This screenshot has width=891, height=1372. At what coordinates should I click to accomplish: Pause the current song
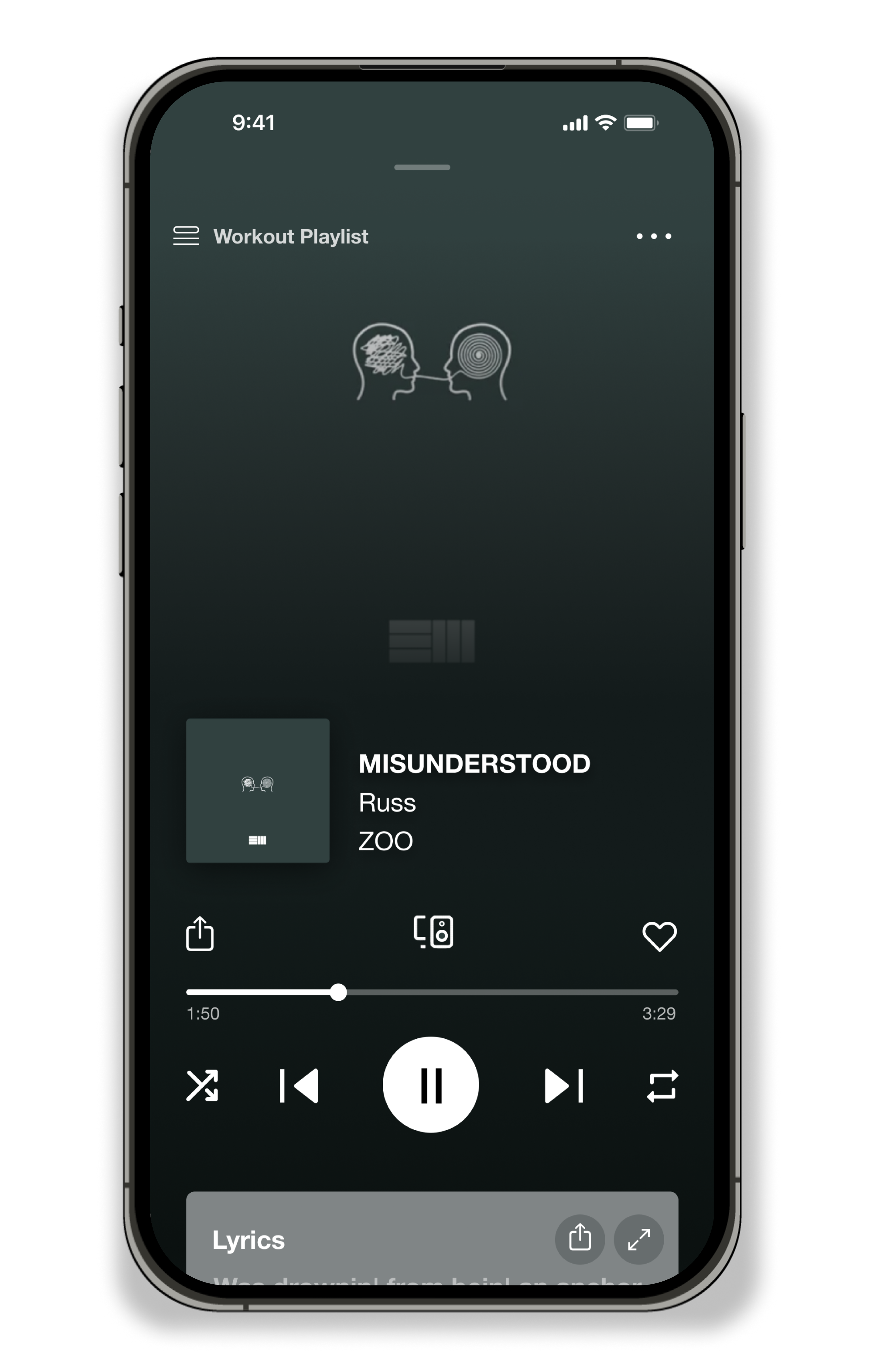(x=431, y=1085)
